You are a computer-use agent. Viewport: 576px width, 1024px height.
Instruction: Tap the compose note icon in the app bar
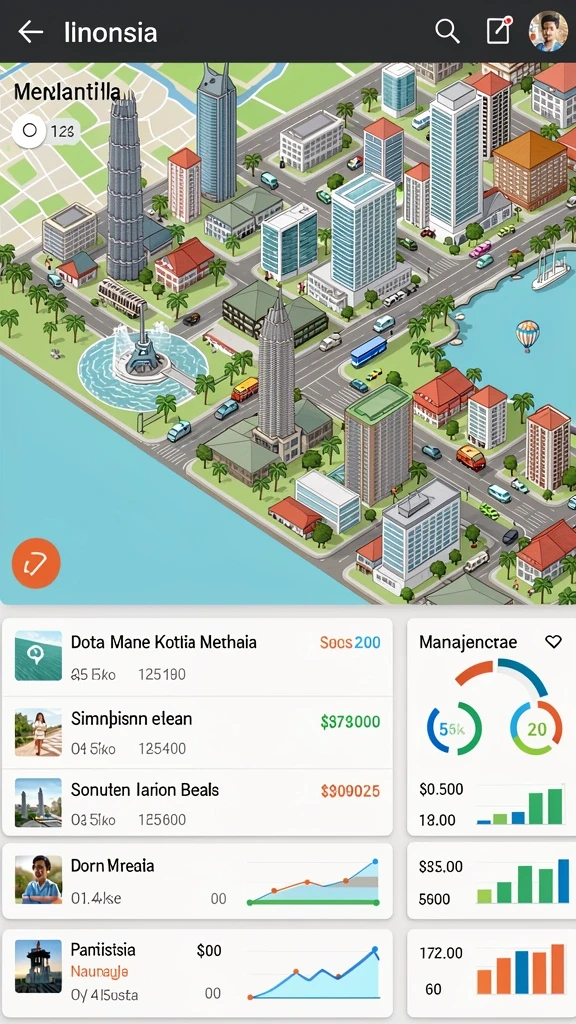(x=498, y=31)
